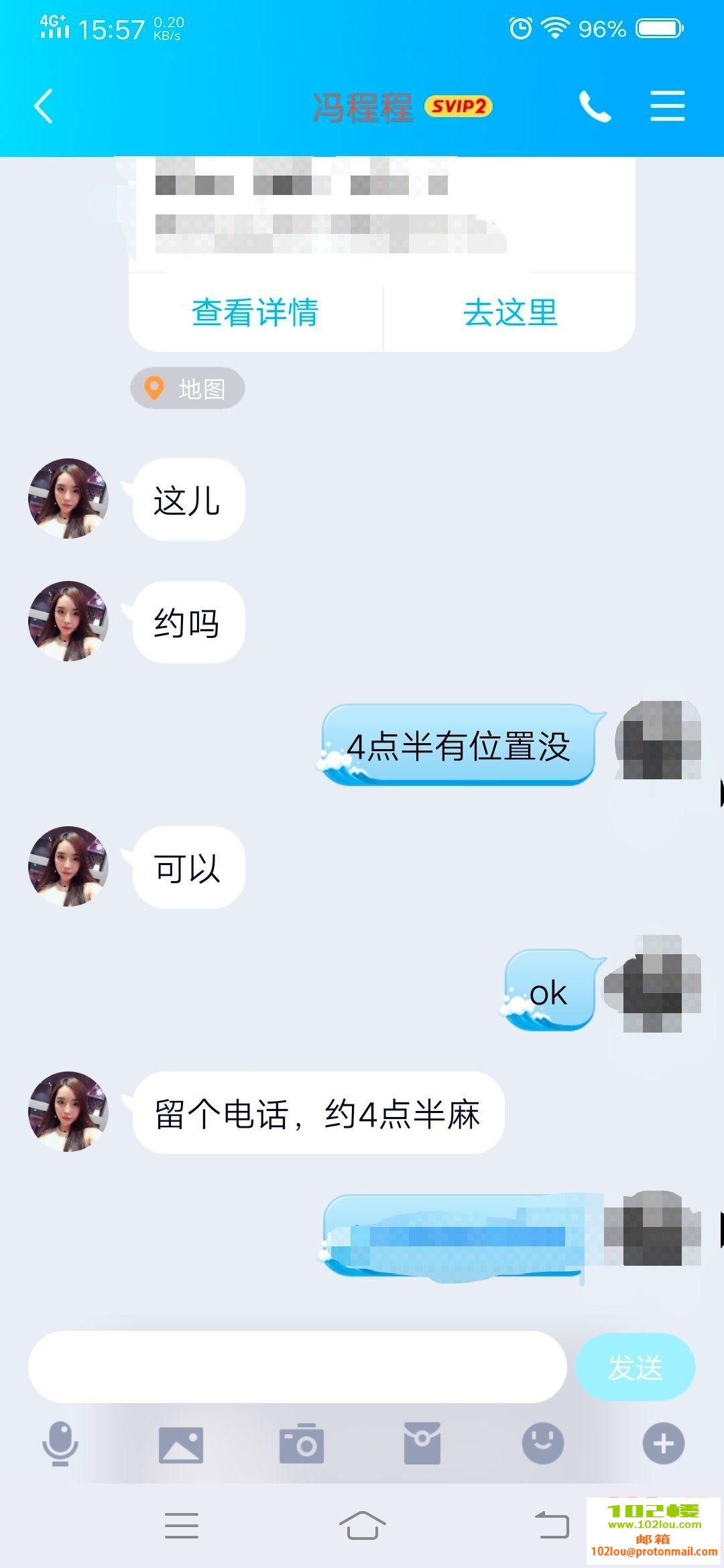The image size is (724, 1568).
Task: Open the photo gallery picker icon
Action: point(181,1445)
